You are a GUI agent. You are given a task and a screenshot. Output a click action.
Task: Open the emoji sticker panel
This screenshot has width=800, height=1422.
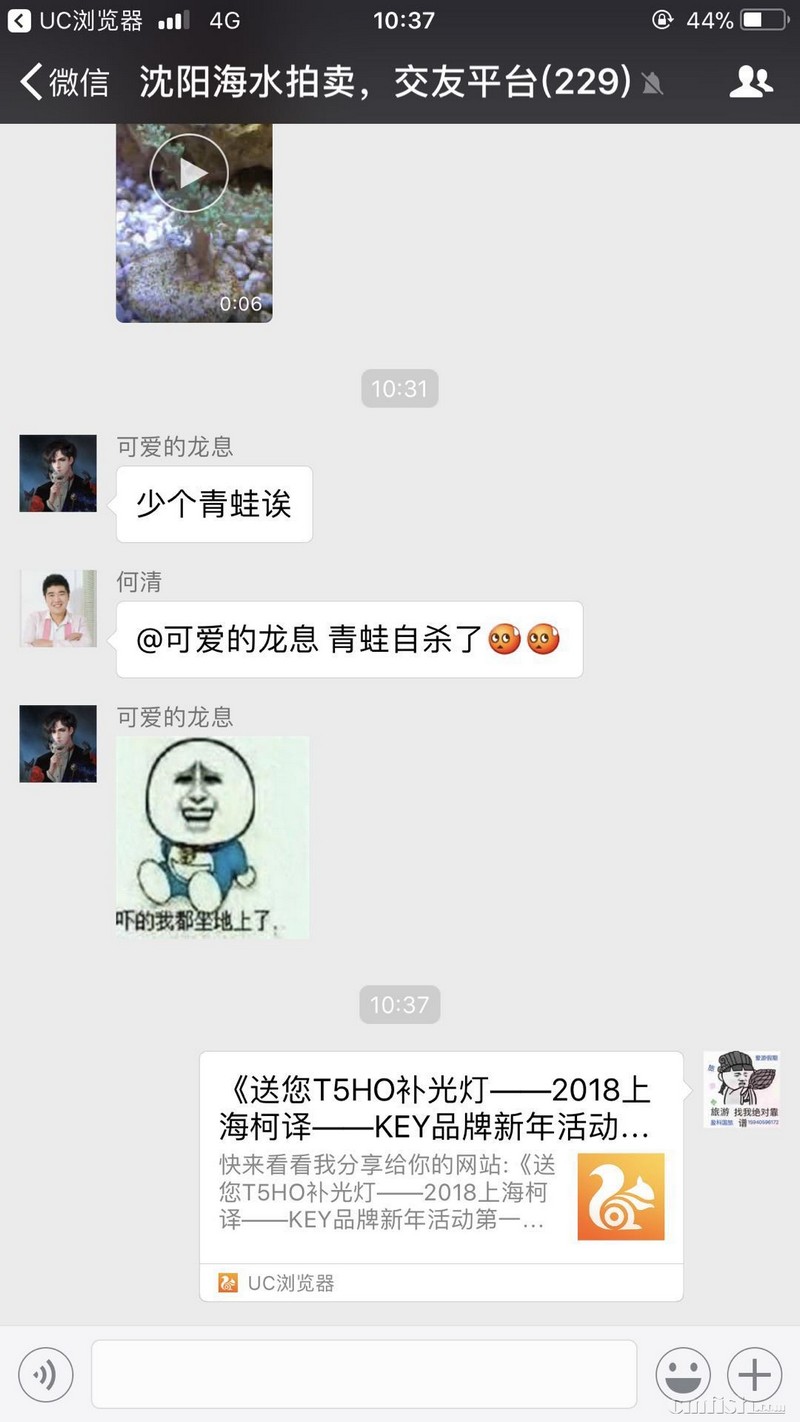[x=683, y=1374]
